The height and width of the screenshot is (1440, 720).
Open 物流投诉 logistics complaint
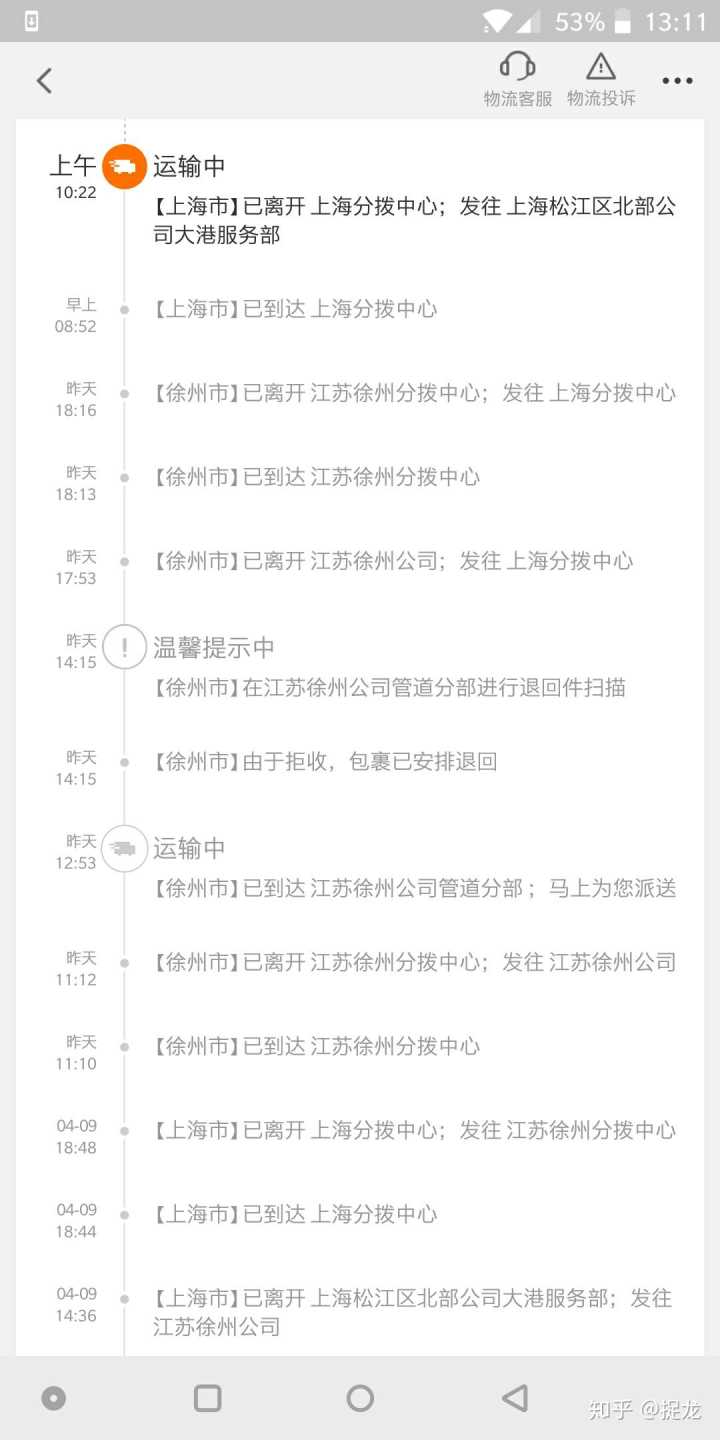click(600, 79)
